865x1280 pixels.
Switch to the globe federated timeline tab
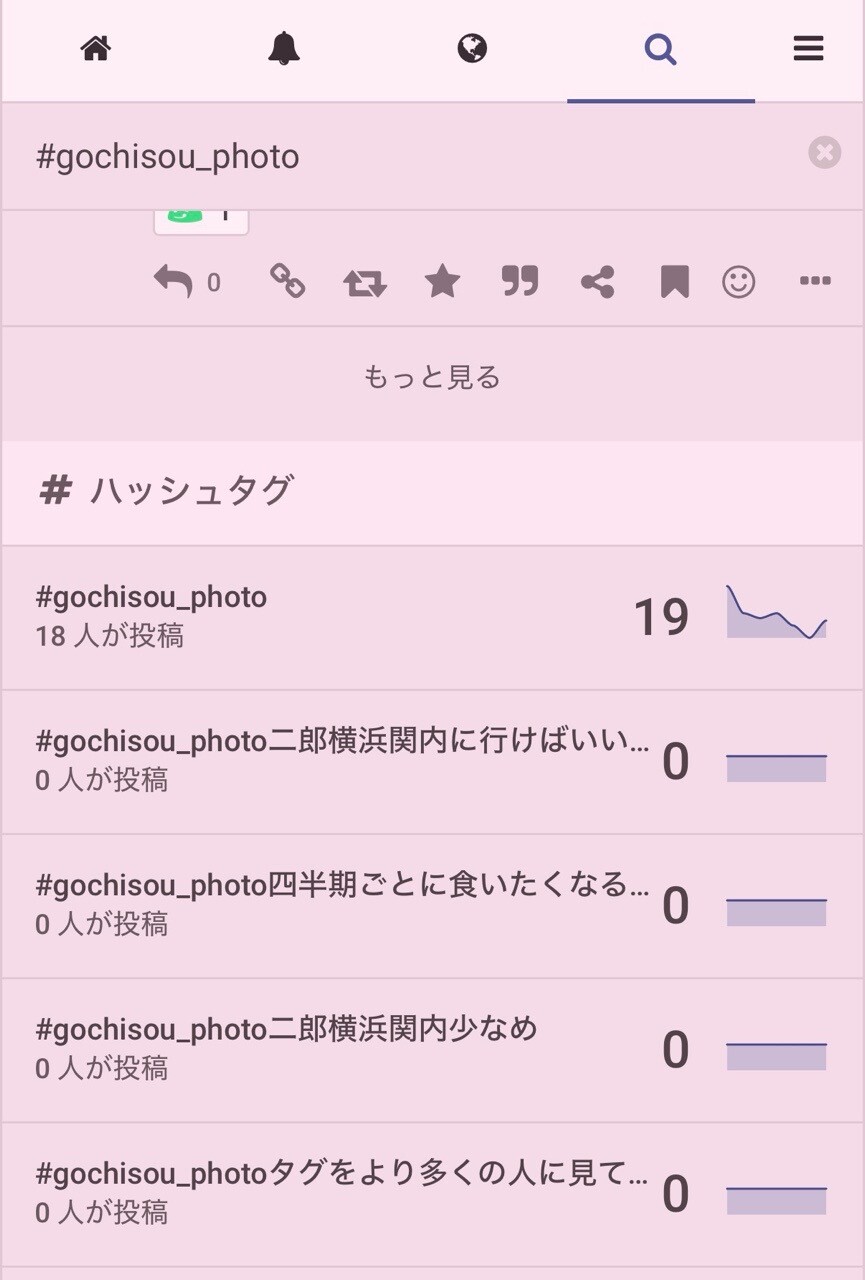[x=472, y=49]
